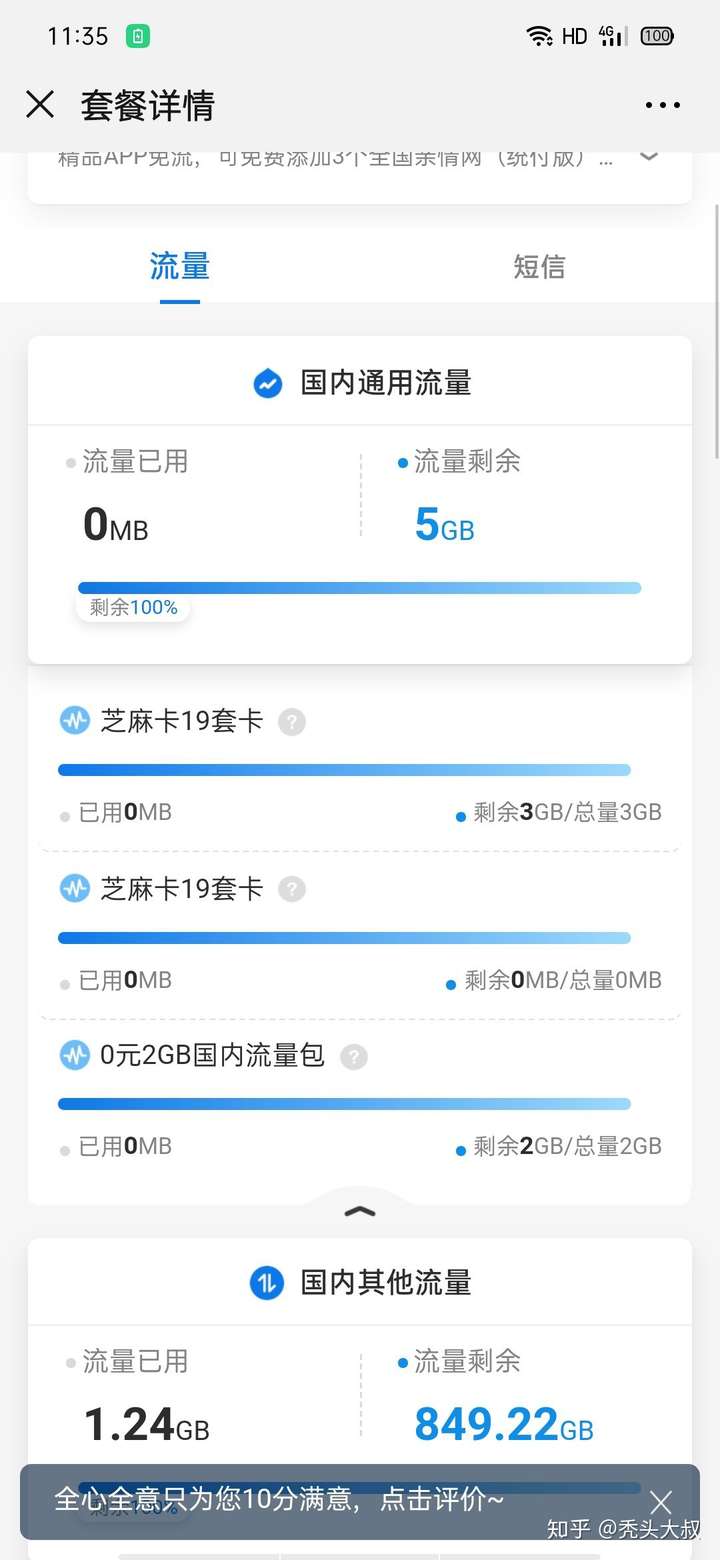
Task: Tap help icon beside 0元2GB国内流量包
Action: coord(354,1057)
